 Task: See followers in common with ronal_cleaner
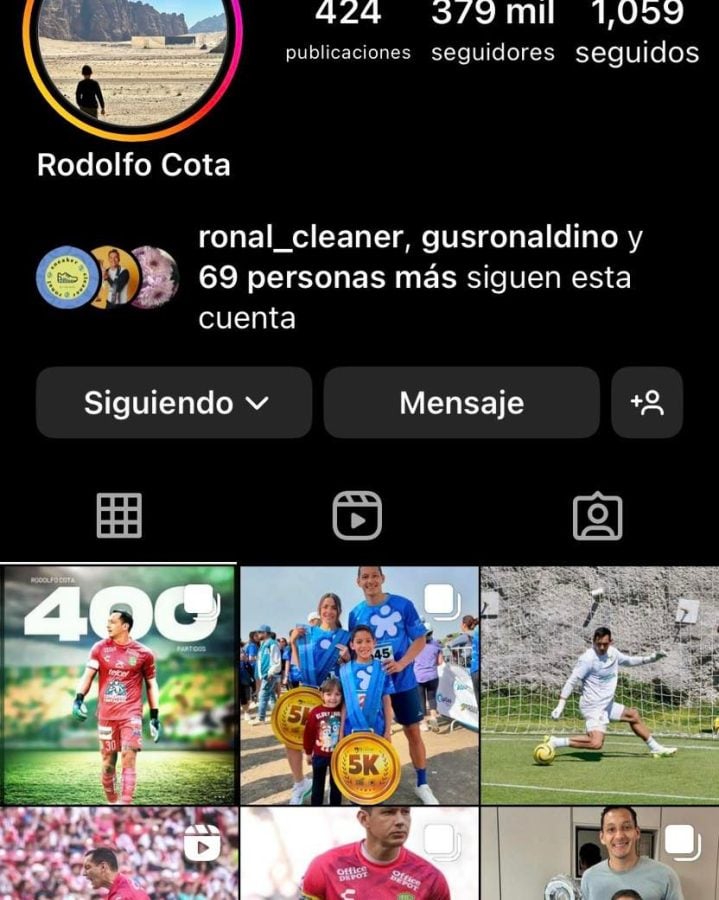pyautogui.click(x=340, y=278)
